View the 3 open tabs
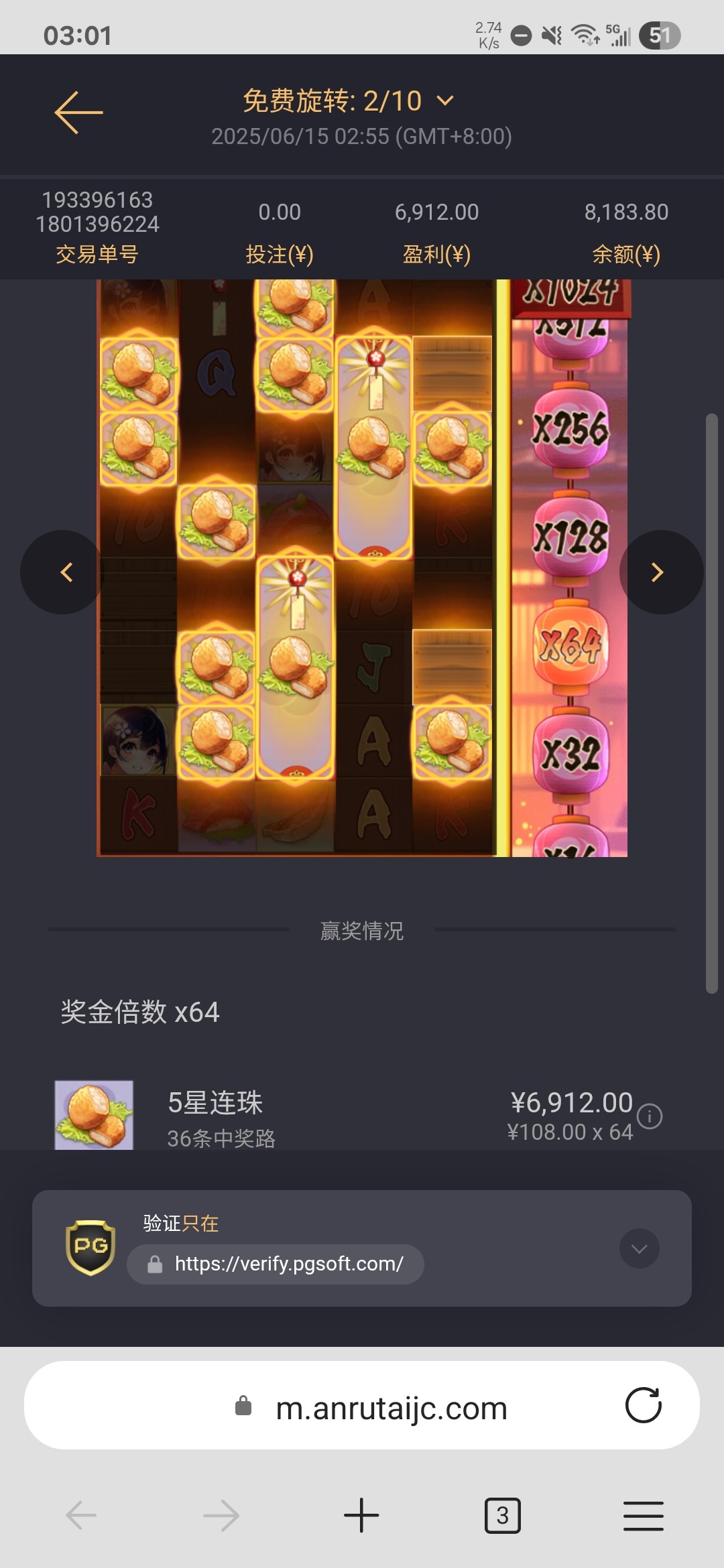 [502, 1515]
